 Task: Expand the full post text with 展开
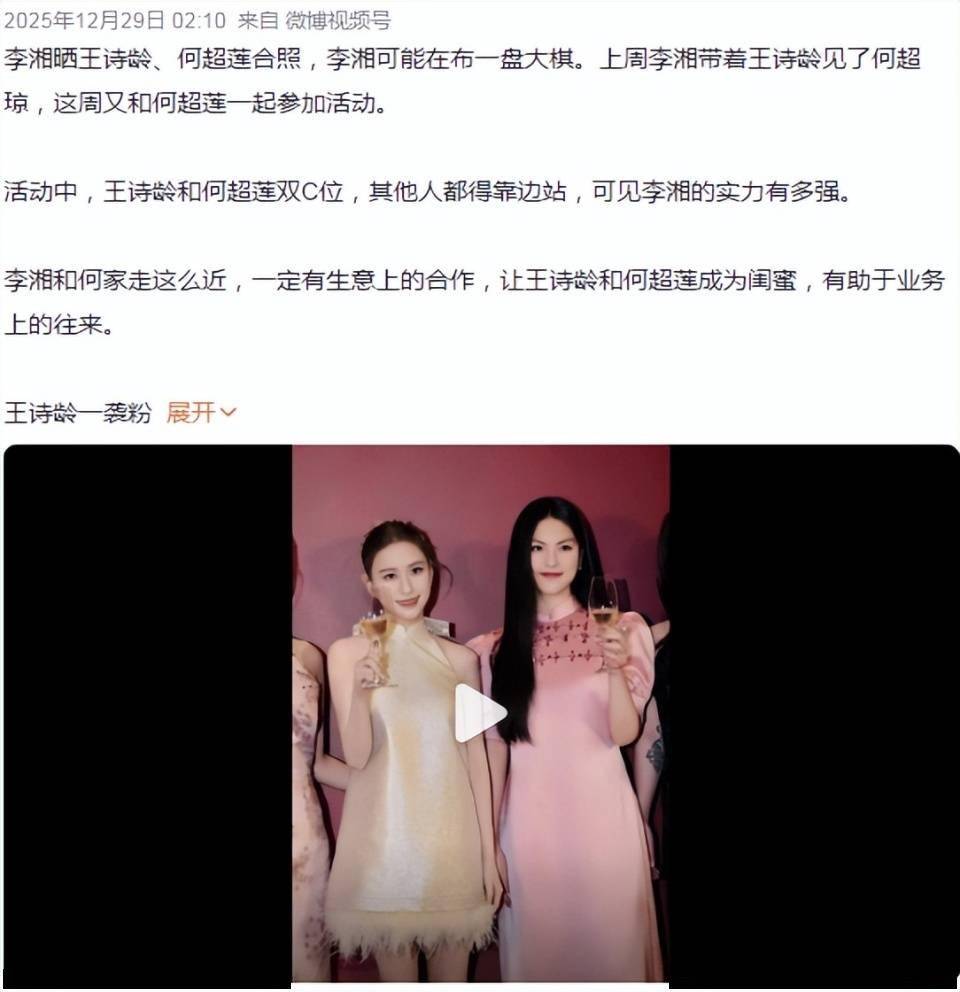coord(200,412)
